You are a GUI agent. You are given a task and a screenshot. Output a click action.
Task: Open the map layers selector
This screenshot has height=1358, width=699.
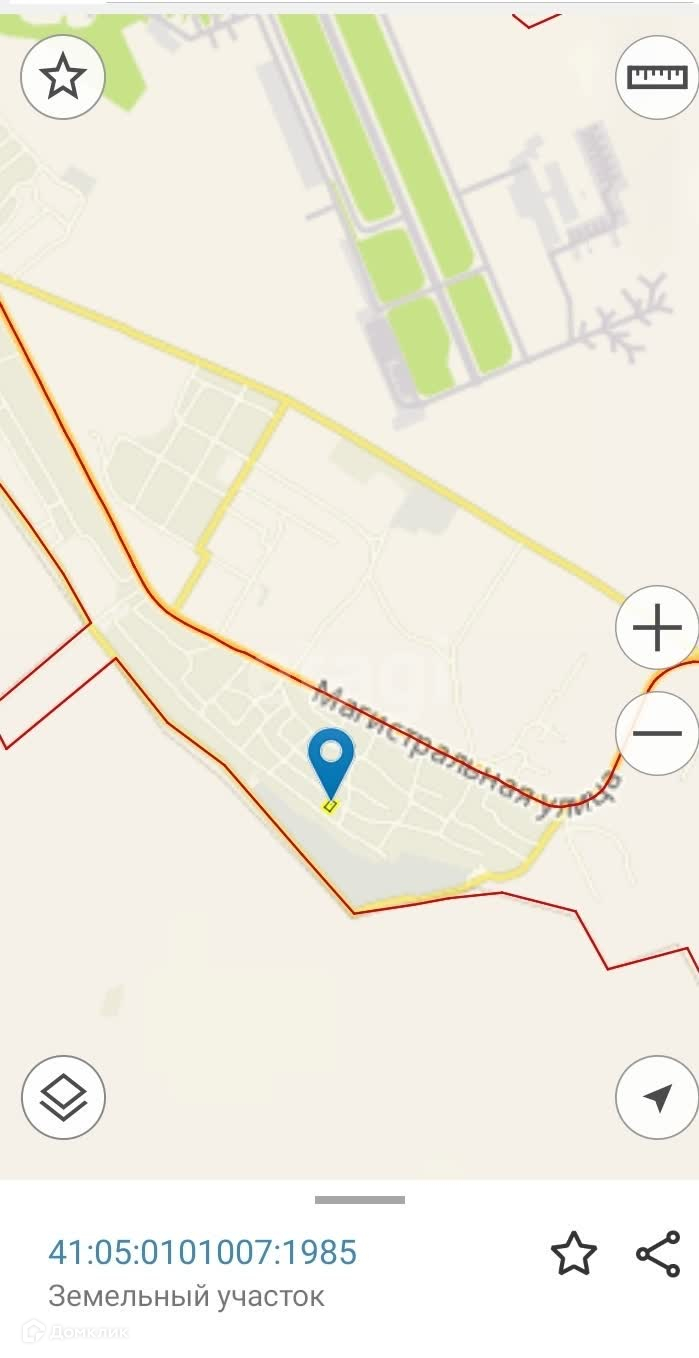click(63, 1097)
